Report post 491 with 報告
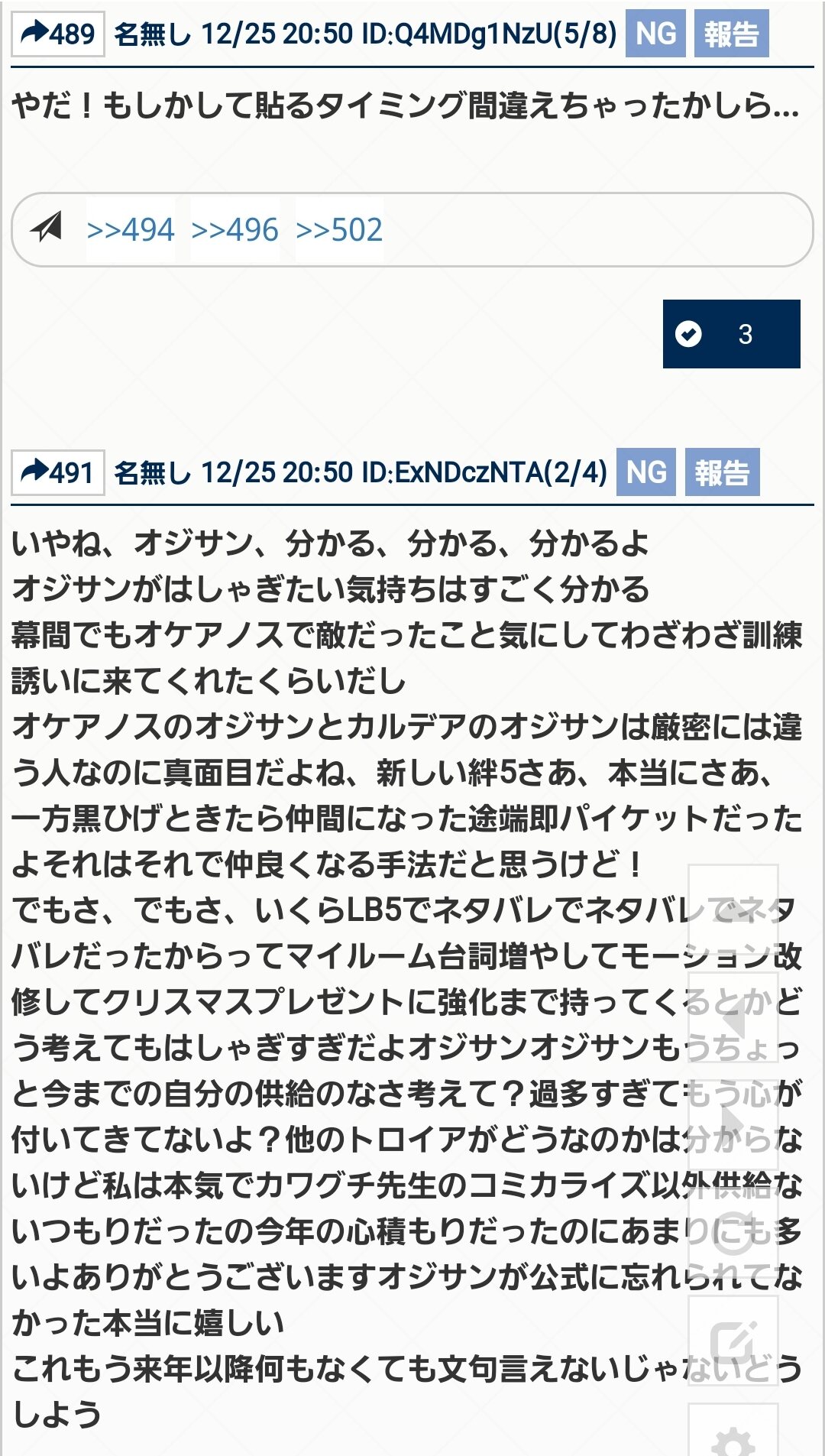Image resolution: width=825 pixels, height=1456 pixels. tap(722, 472)
